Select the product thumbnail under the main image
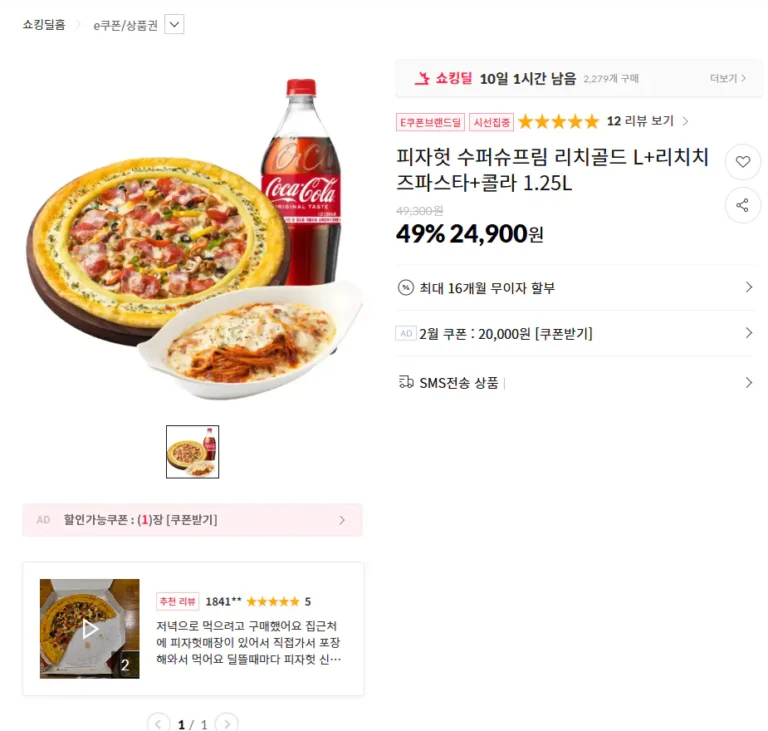The image size is (768, 731). pyautogui.click(x=192, y=452)
